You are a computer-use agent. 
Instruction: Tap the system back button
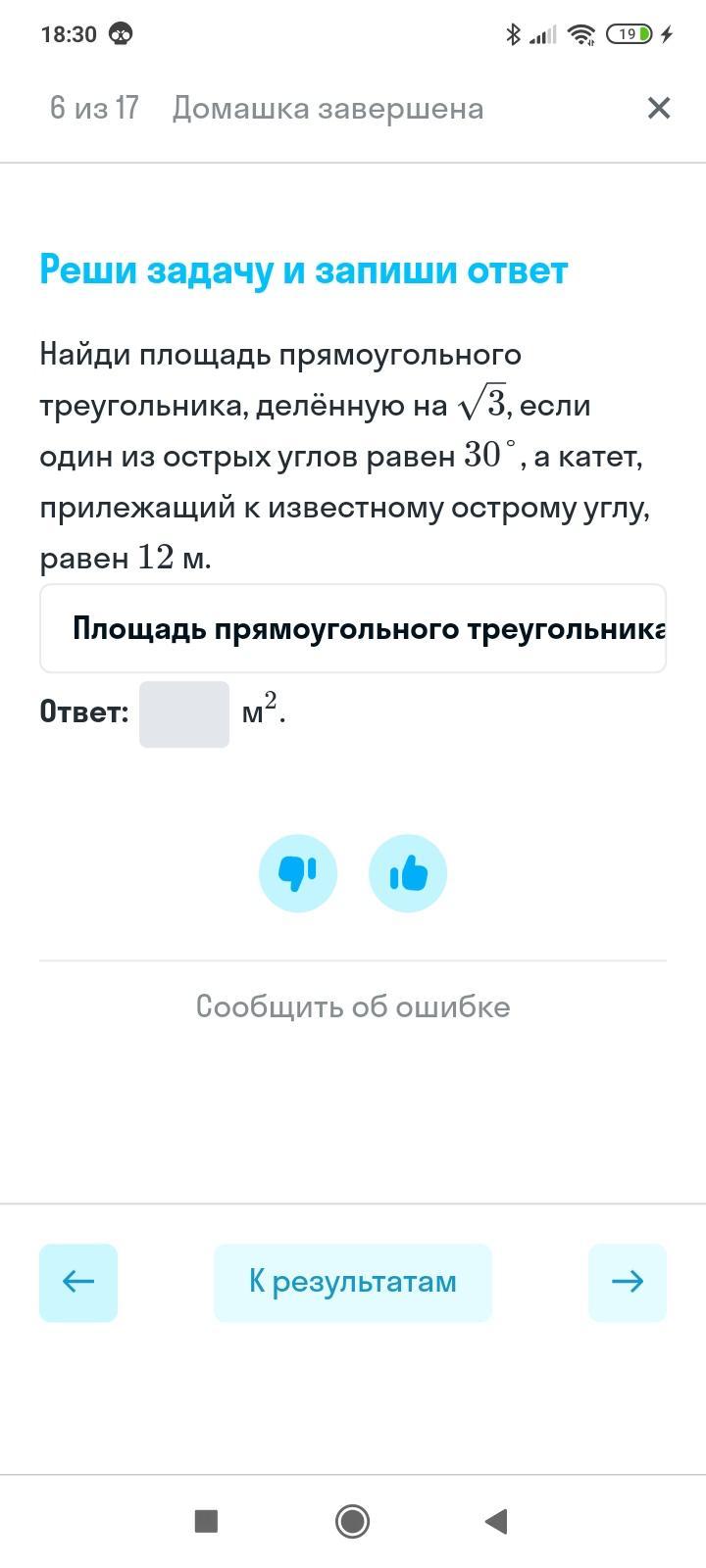pos(496,1521)
